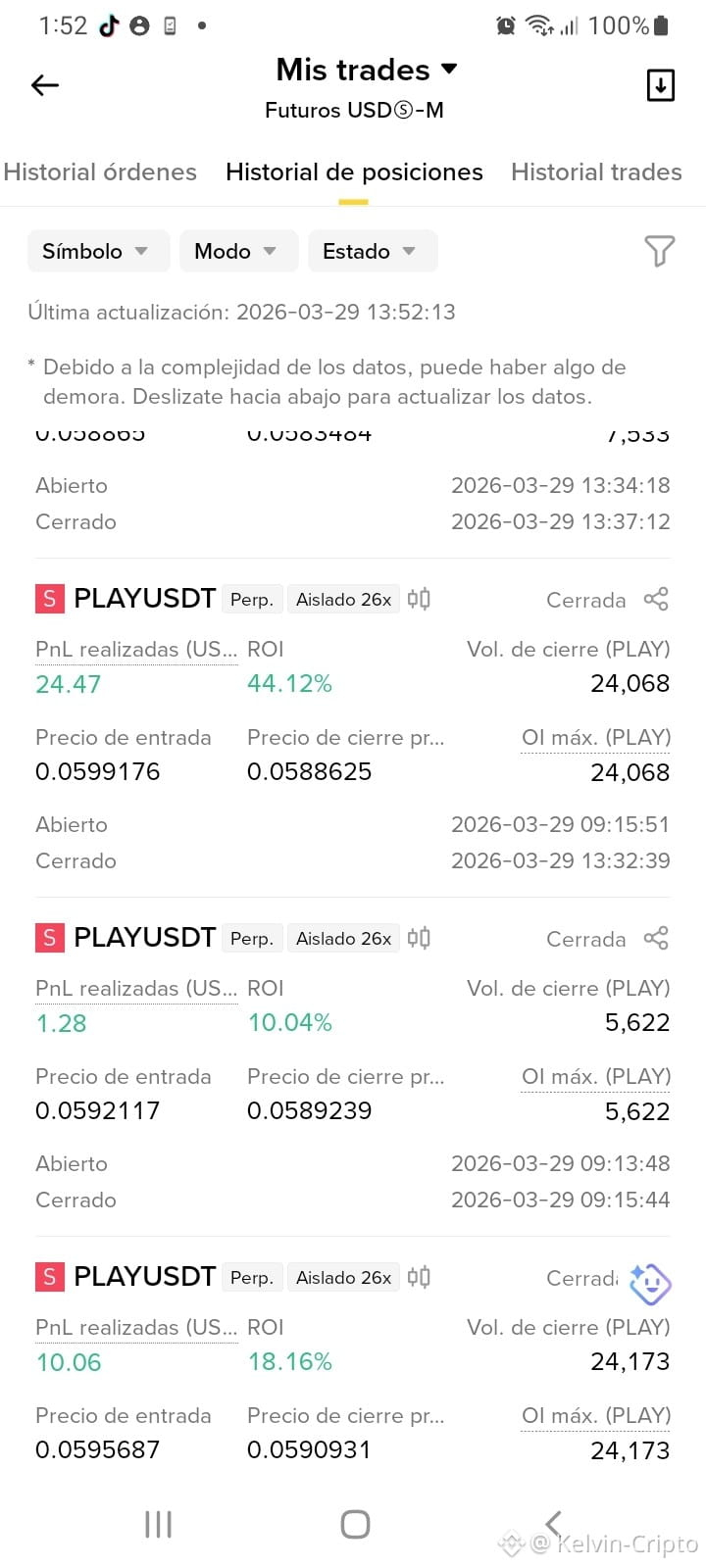The image size is (706, 1568).
Task: Open the Símbolo filter dropdown
Action: point(98,251)
